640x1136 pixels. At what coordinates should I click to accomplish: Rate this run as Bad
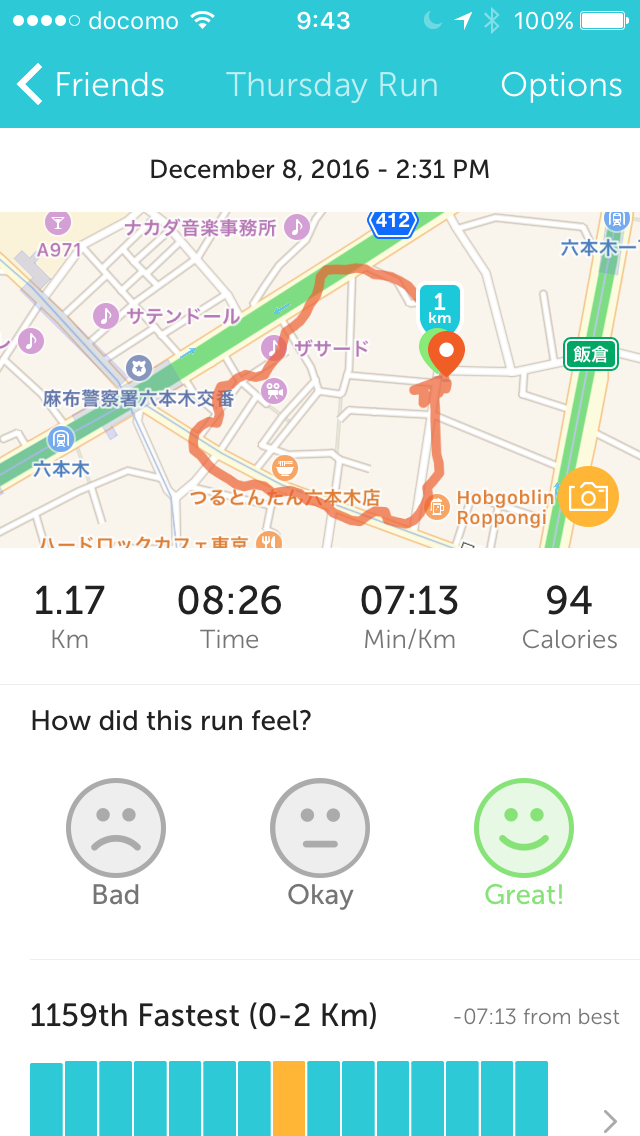click(116, 829)
